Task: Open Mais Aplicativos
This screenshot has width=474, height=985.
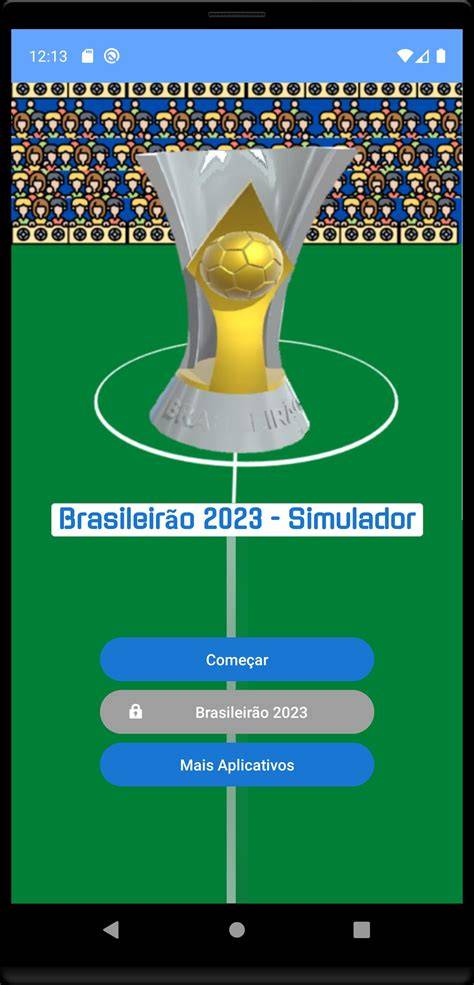Action: tap(237, 765)
